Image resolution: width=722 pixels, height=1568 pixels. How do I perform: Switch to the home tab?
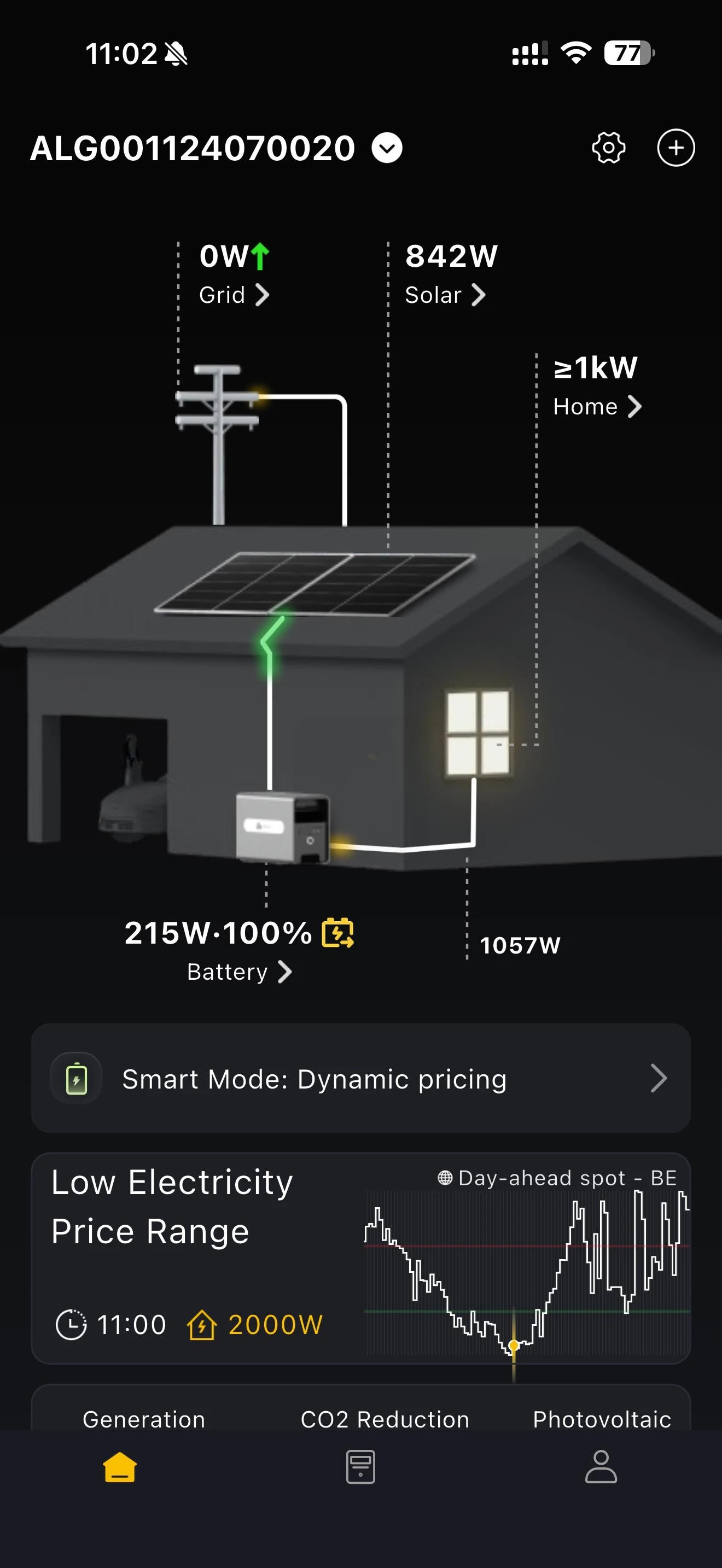(x=120, y=1467)
